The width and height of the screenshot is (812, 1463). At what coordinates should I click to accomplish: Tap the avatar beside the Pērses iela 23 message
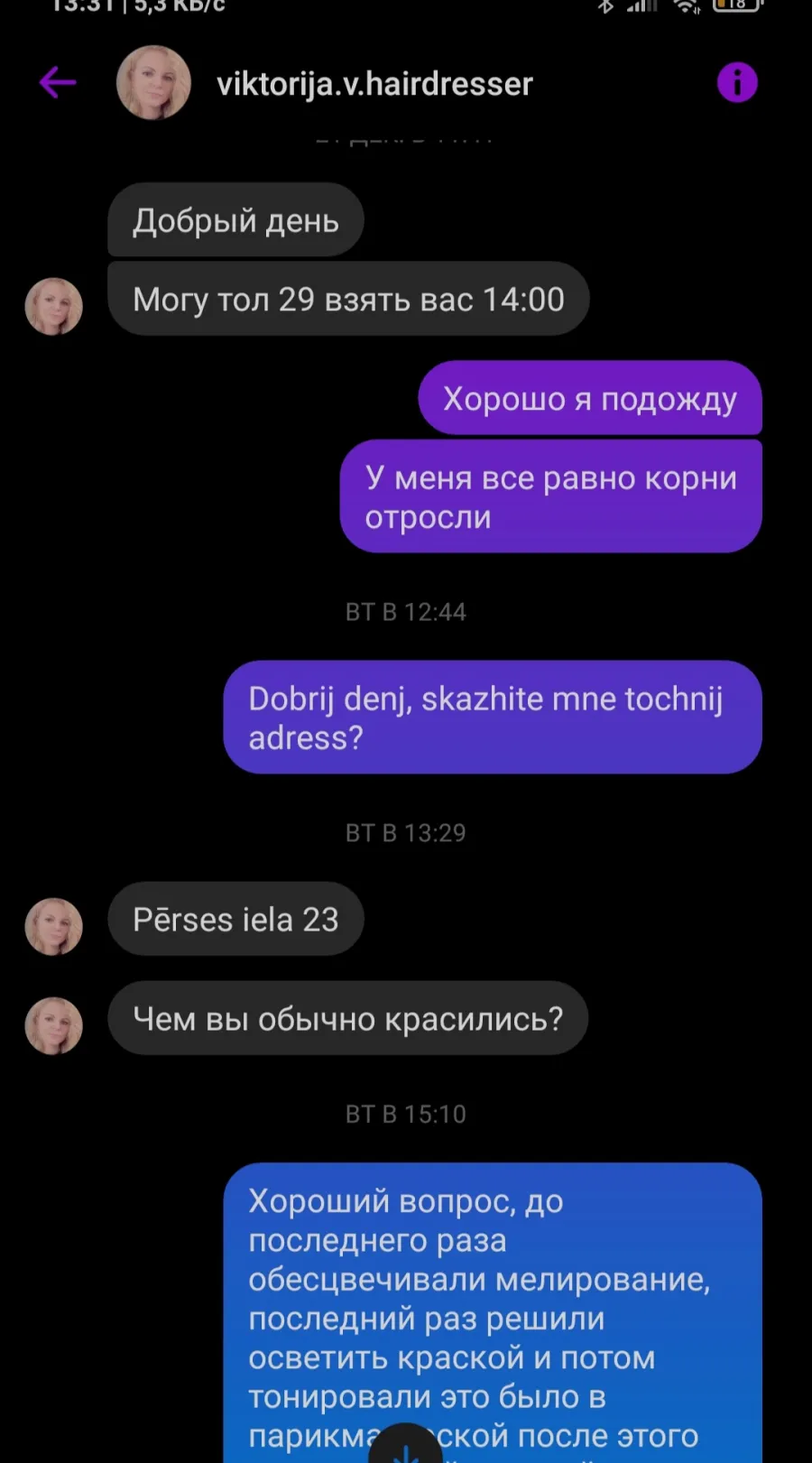tap(53, 927)
